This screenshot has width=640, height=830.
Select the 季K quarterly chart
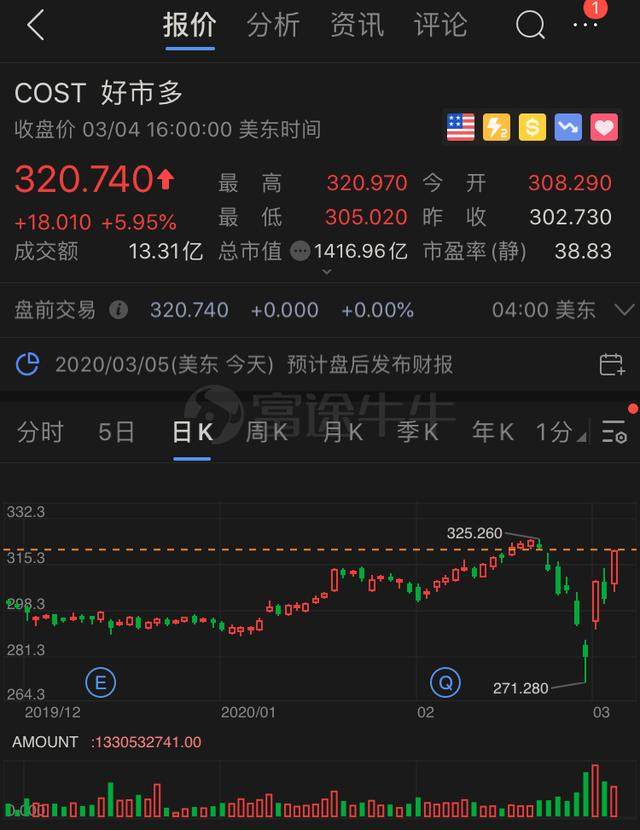click(x=417, y=432)
